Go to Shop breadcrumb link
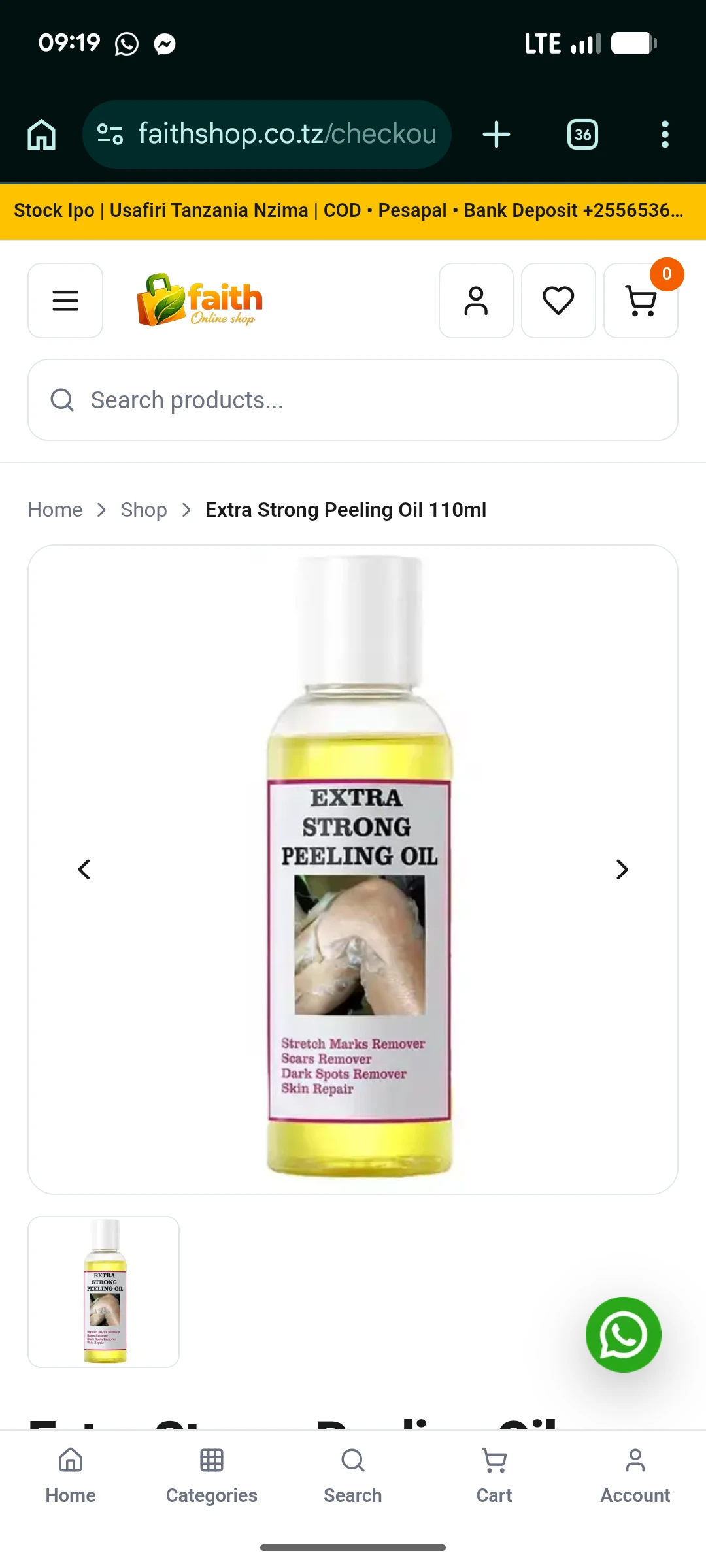706x1568 pixels. 144,510
